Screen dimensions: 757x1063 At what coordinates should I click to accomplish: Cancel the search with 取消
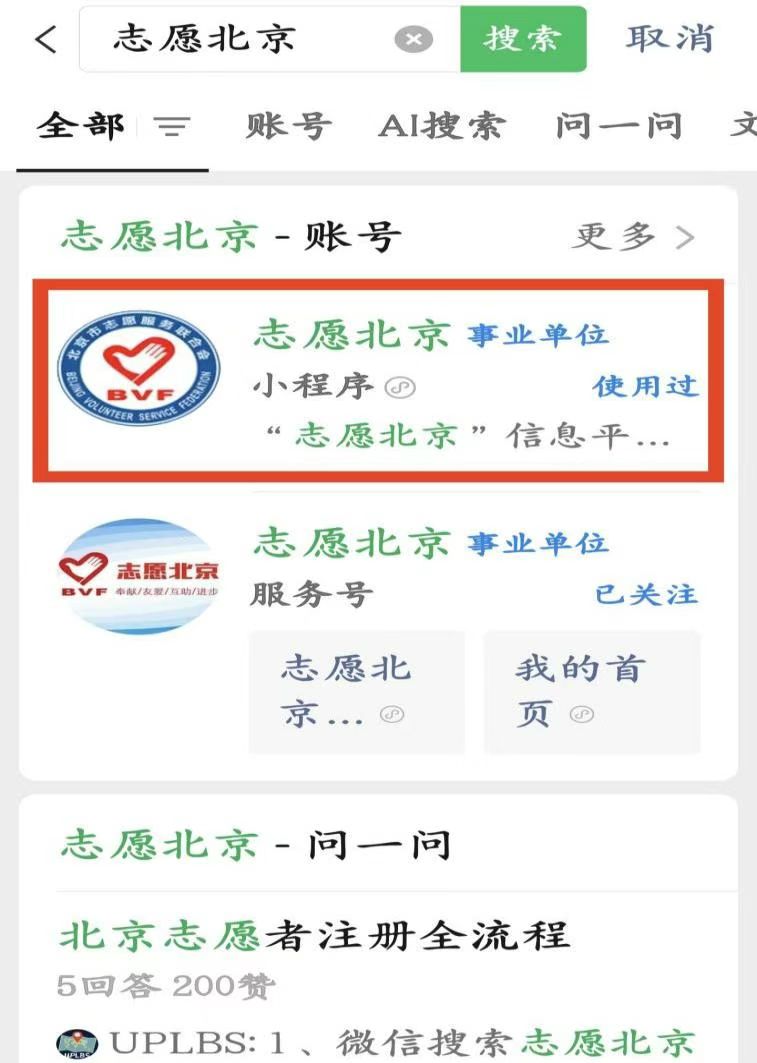670,39
